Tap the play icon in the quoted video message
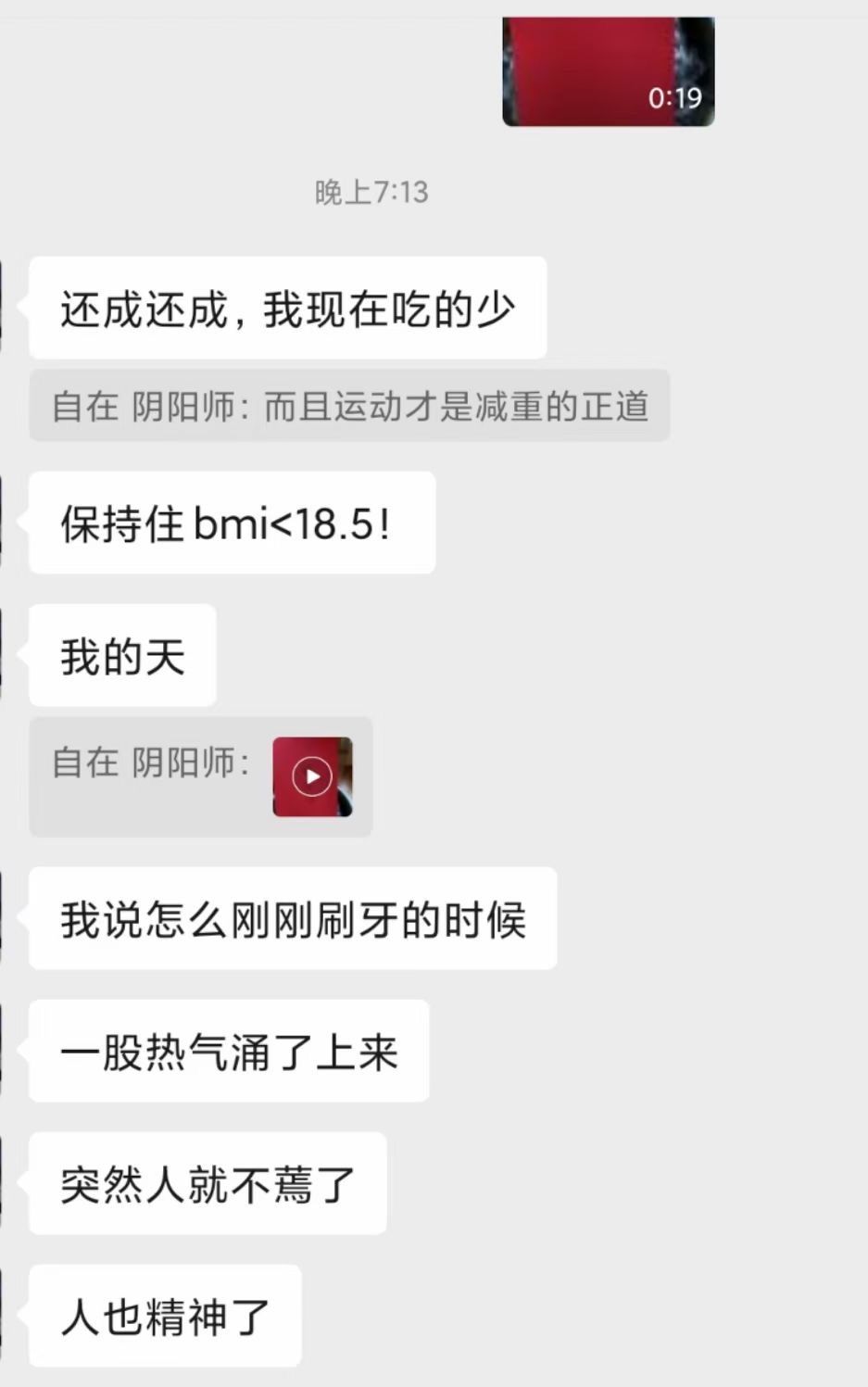 (x=312, y=777)
